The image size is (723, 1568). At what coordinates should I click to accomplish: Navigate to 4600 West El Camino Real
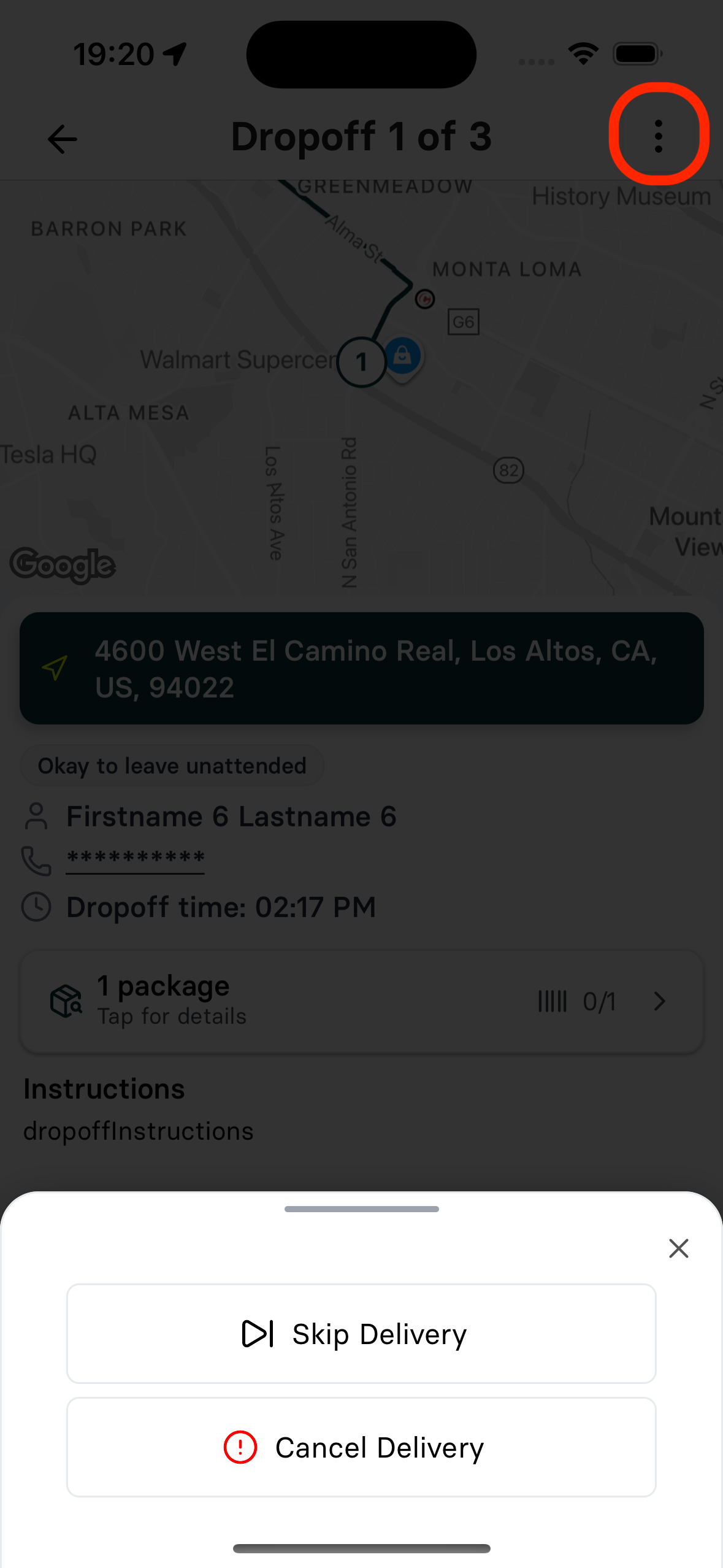(361, 668)
